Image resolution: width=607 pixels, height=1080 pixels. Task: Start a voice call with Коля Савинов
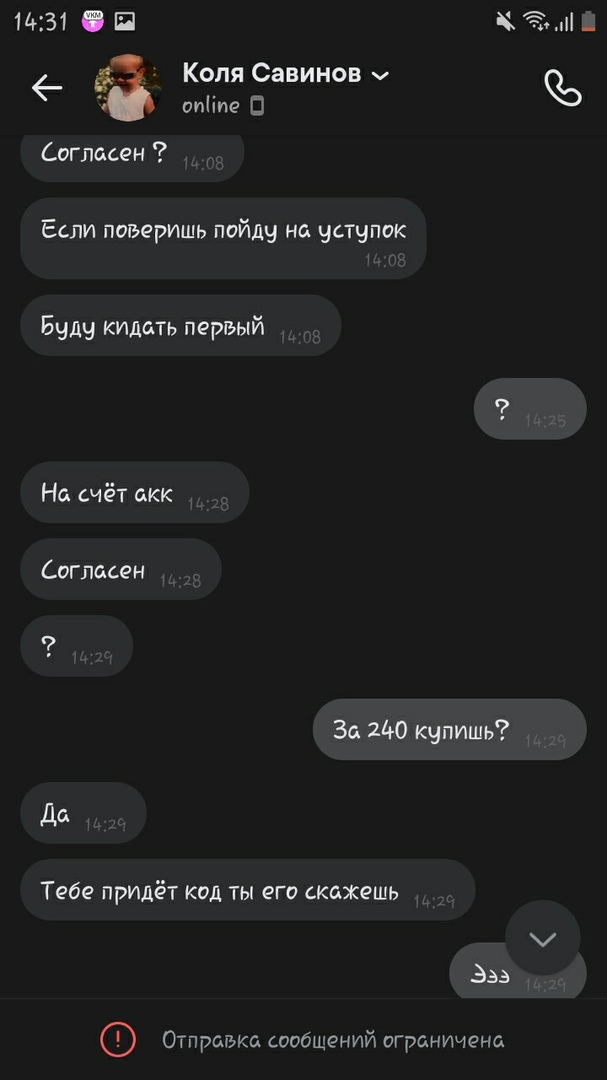[x=562, y=88]
